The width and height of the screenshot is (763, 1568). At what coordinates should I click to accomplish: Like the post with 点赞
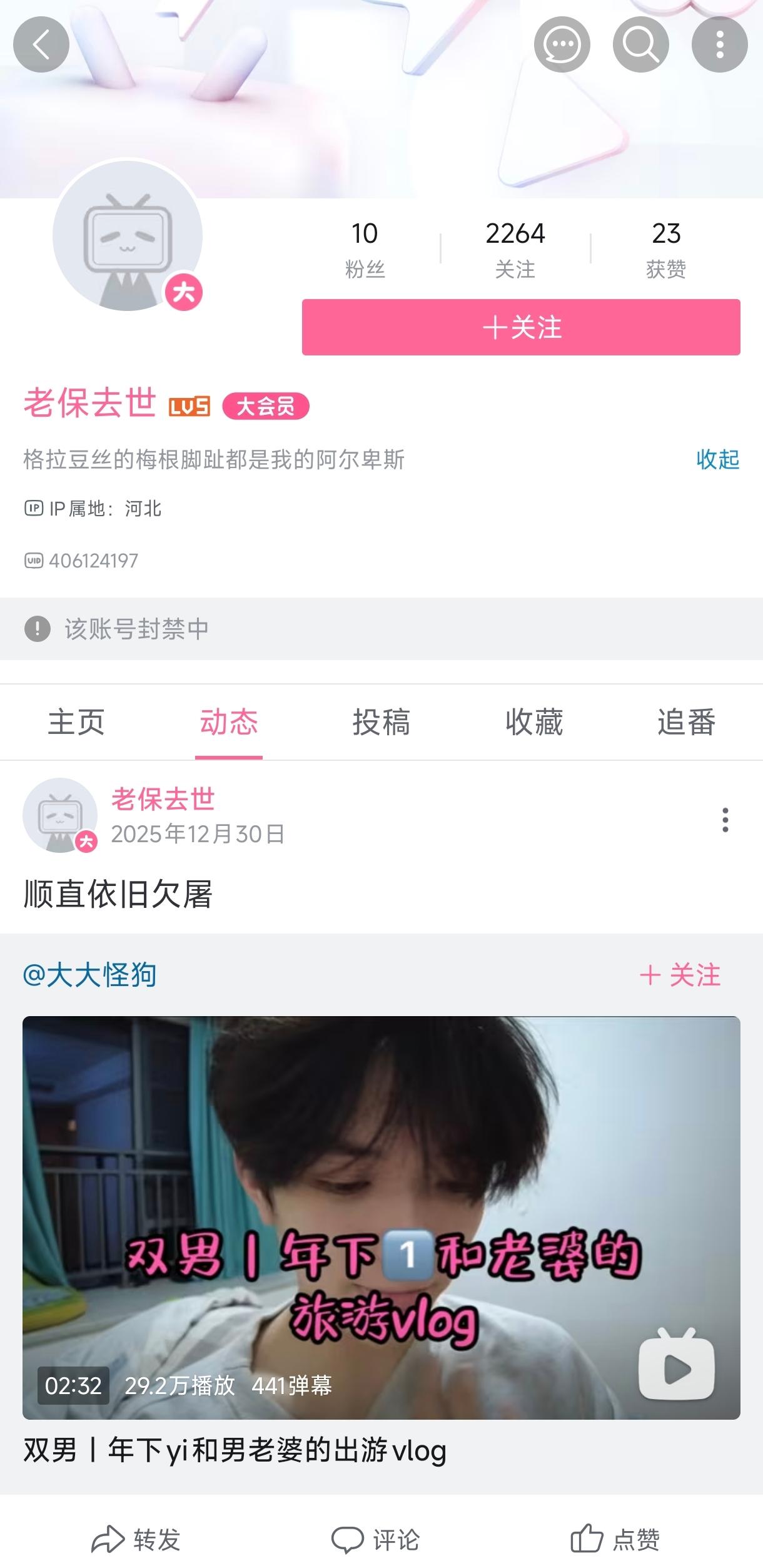pos(615,1539)
